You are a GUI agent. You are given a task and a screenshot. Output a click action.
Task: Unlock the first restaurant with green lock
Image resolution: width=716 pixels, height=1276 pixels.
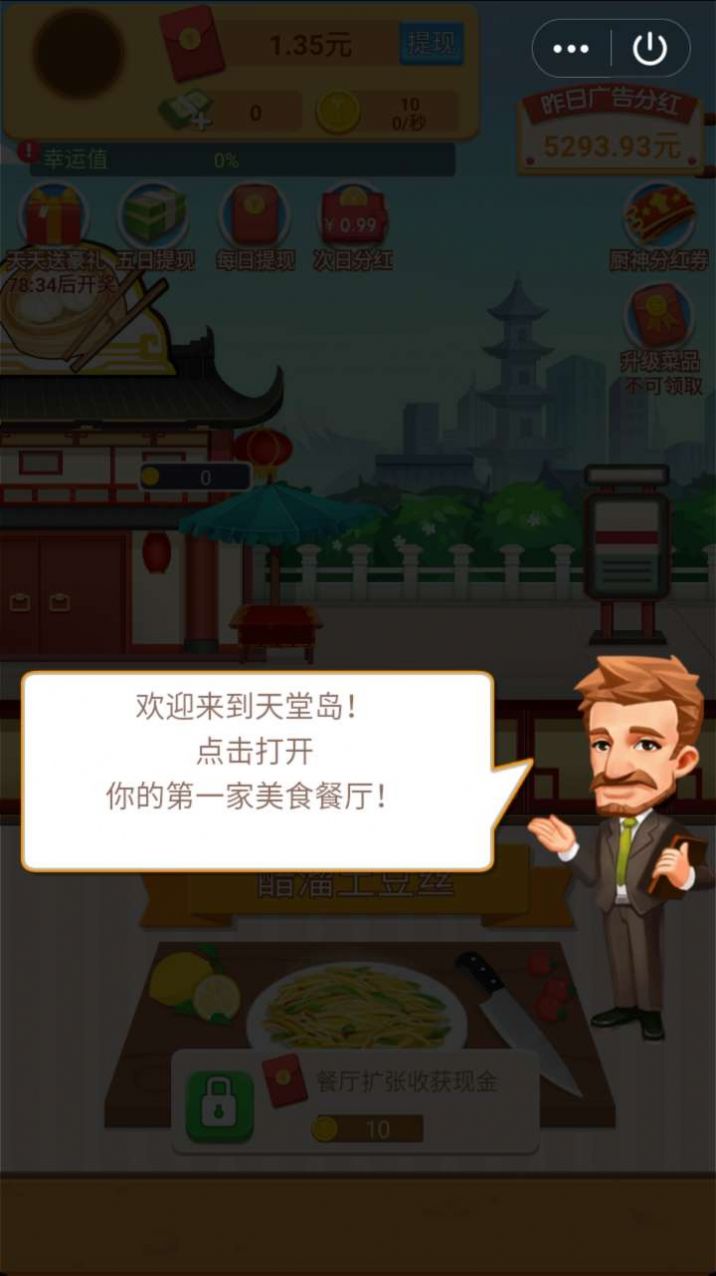[220, 1106]
